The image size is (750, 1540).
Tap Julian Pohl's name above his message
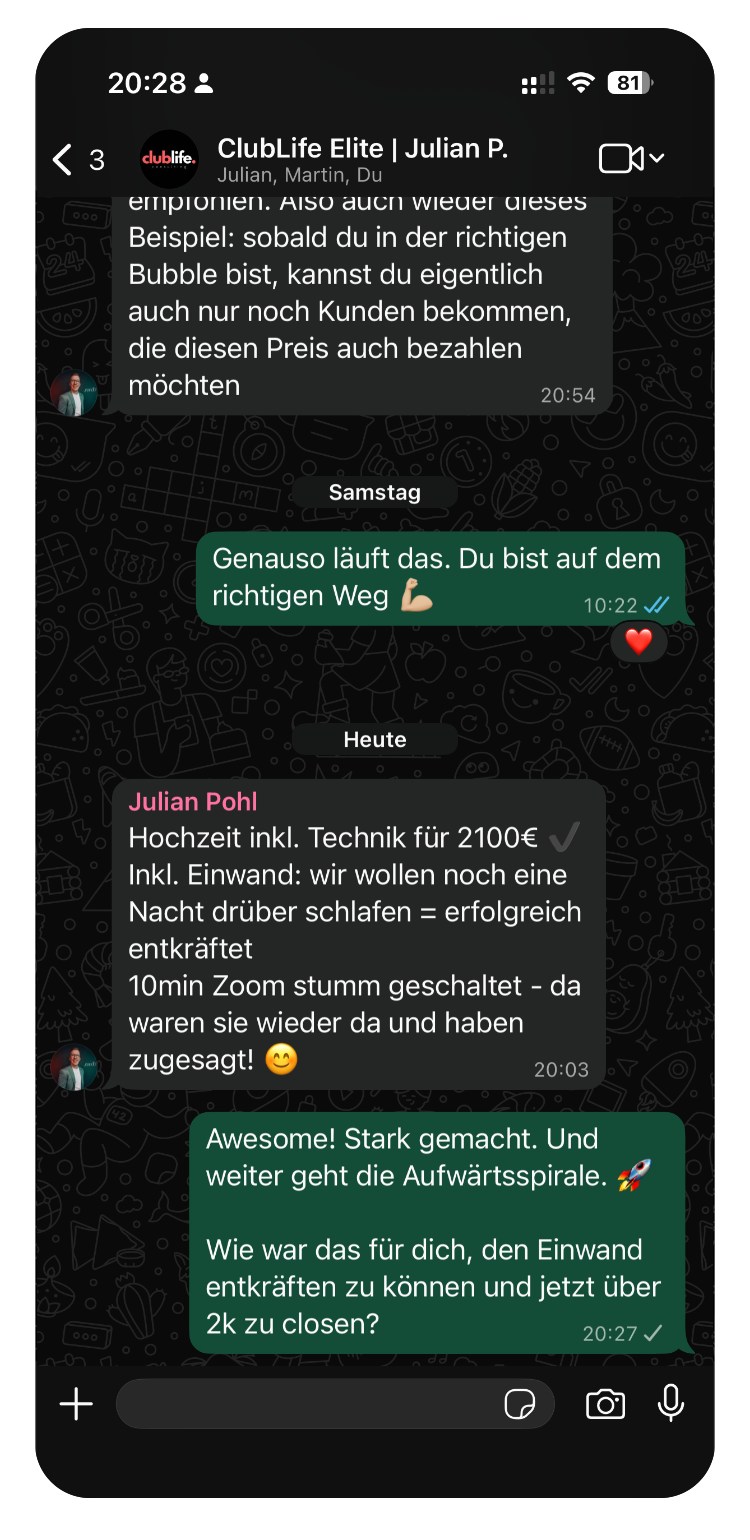(x=192, y=801)
